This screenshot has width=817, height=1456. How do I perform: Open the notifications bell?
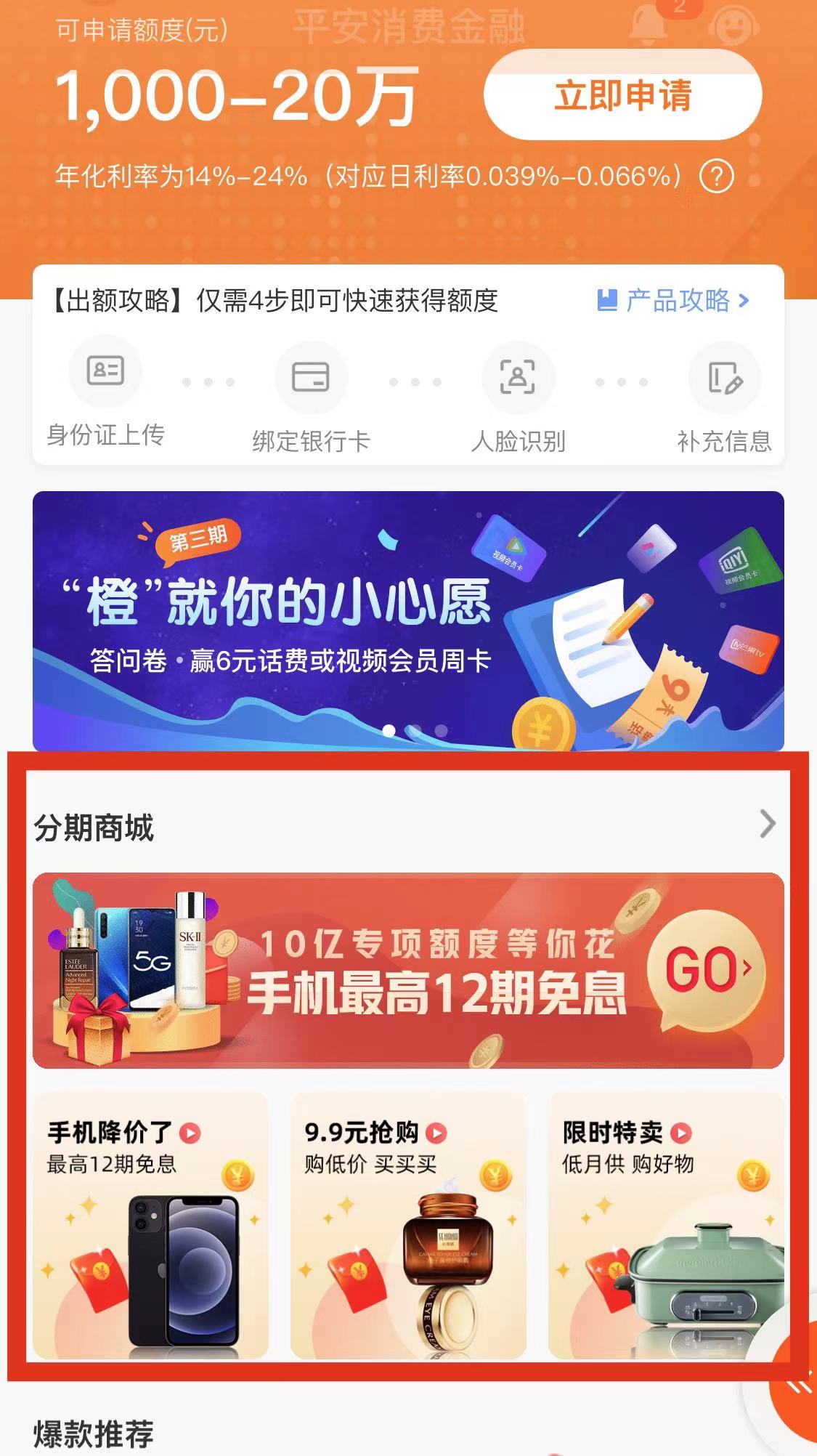click(x=647, y=22)
